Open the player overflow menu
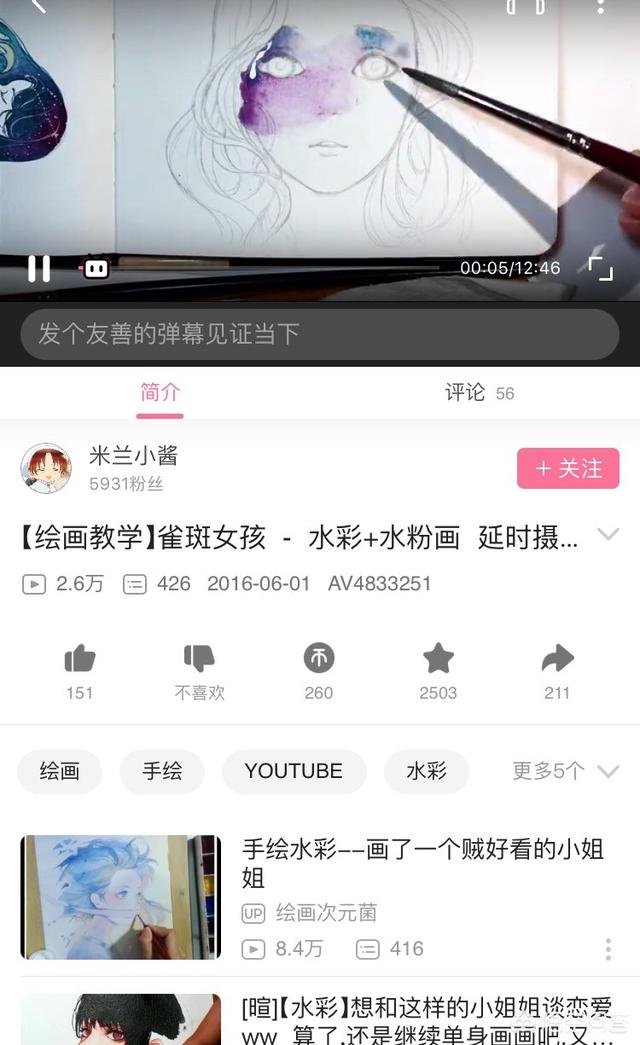640x1045 pixels. click(600, 8)
